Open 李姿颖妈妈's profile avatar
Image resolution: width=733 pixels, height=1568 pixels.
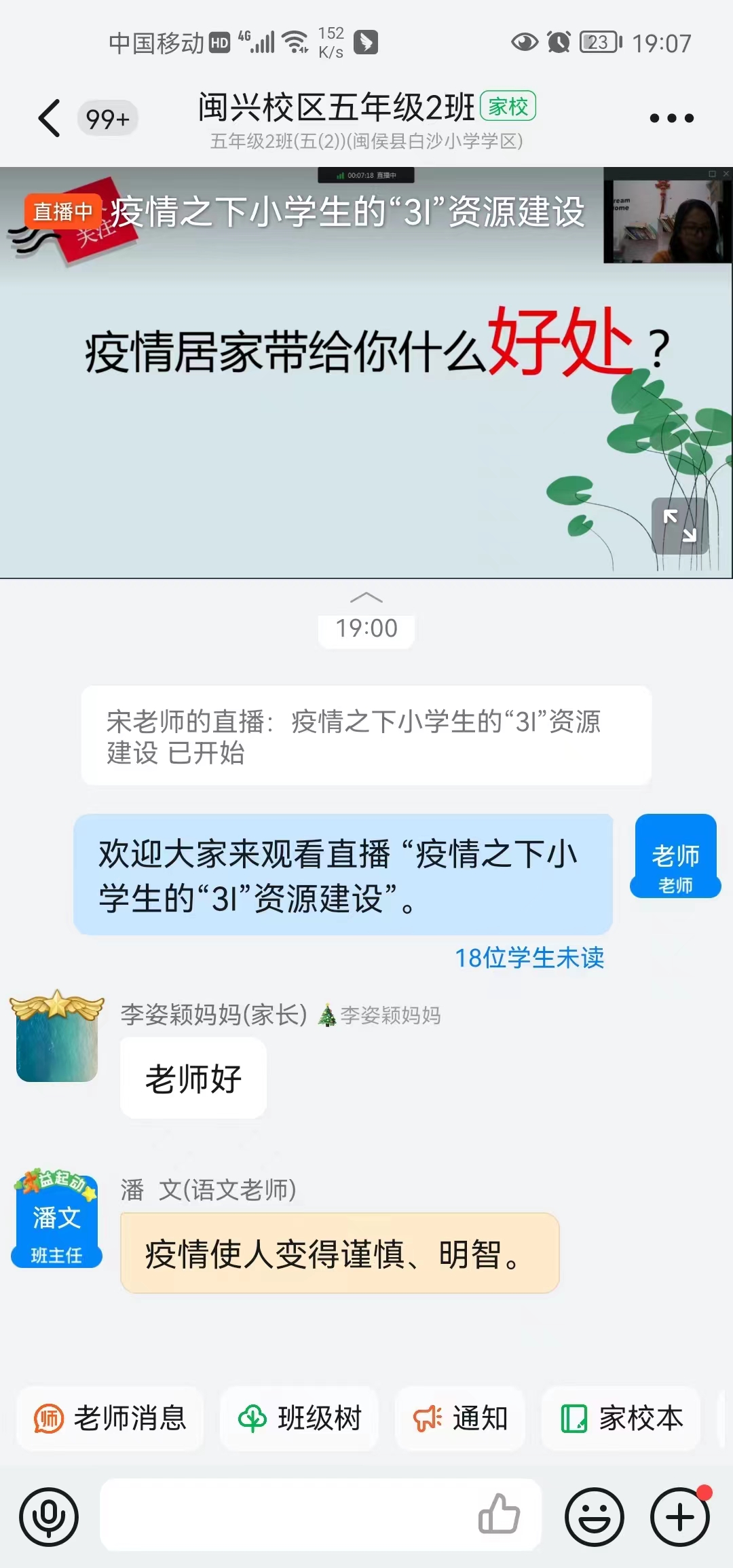[x=57, y=1037]
